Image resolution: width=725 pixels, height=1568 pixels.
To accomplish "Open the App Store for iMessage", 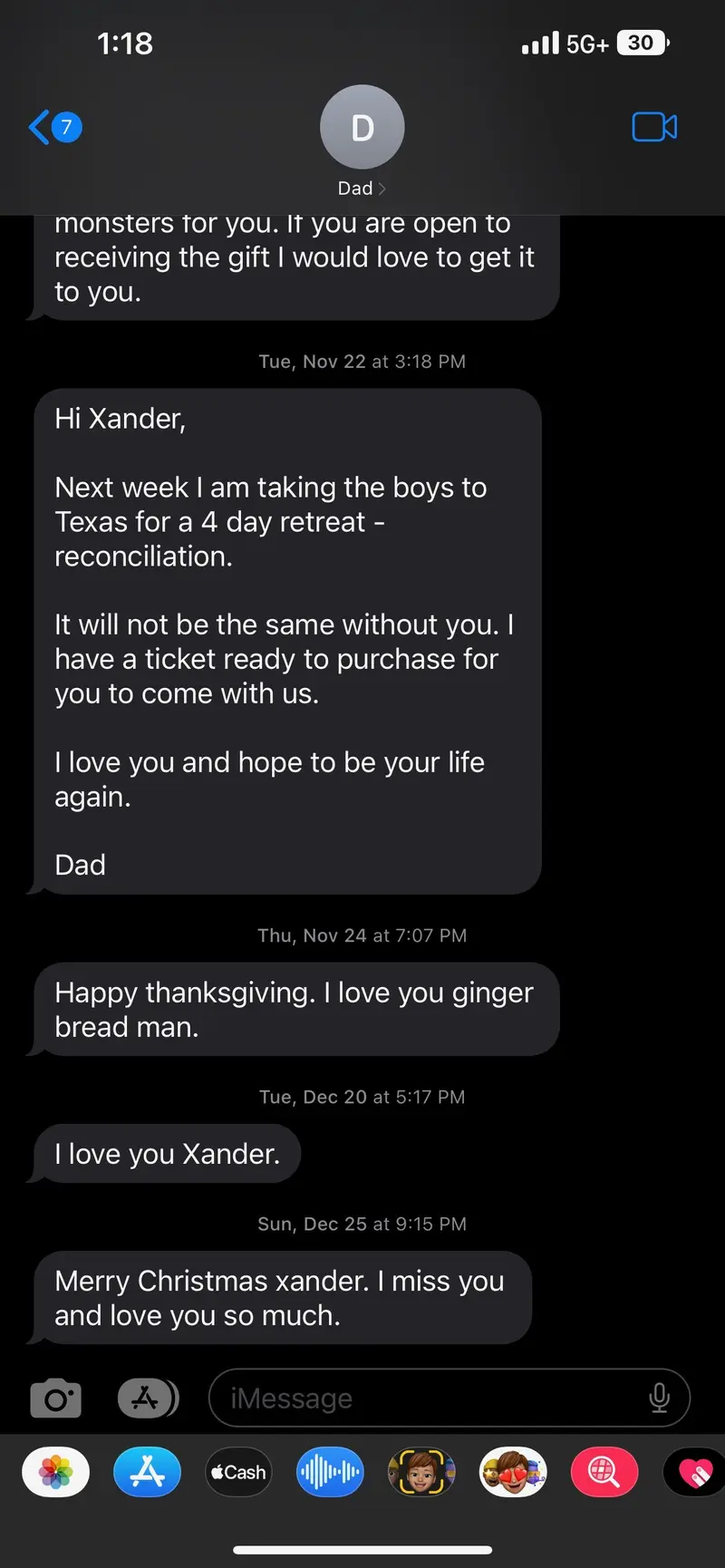I will 148,1472.
